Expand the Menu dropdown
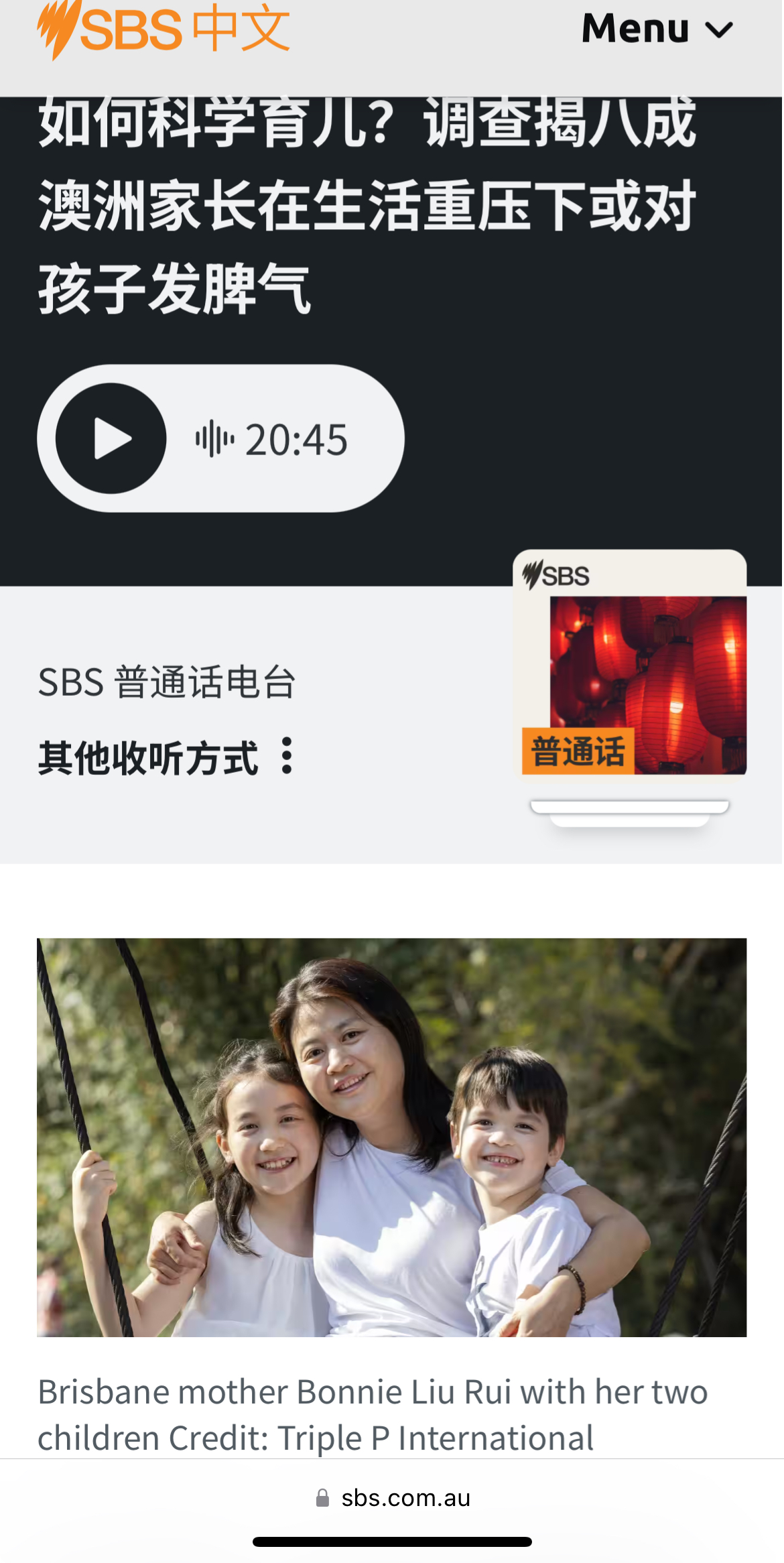The width and height of the screenshot is (784, 1563). [x=657, y=29]
